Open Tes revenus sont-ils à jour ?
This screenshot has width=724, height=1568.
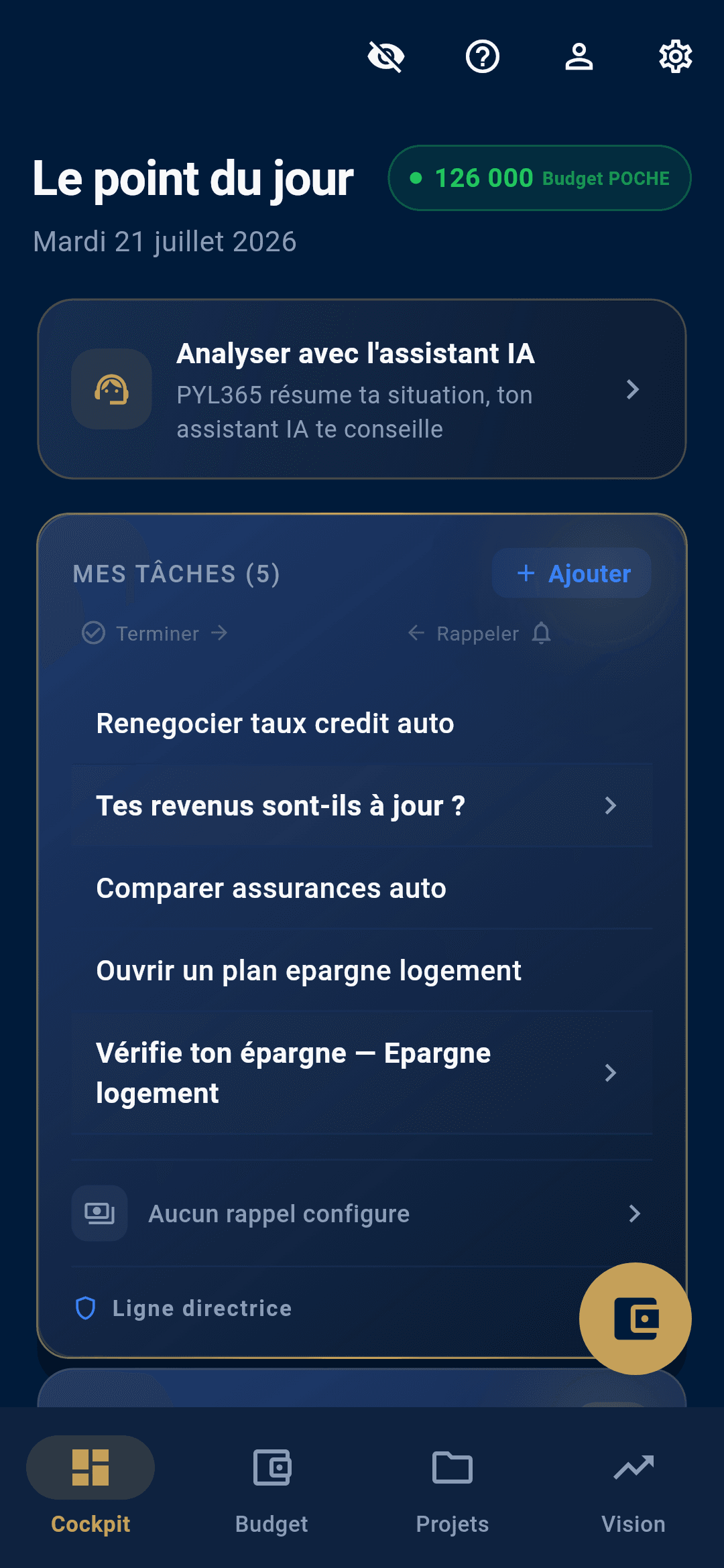coord(362,806)
